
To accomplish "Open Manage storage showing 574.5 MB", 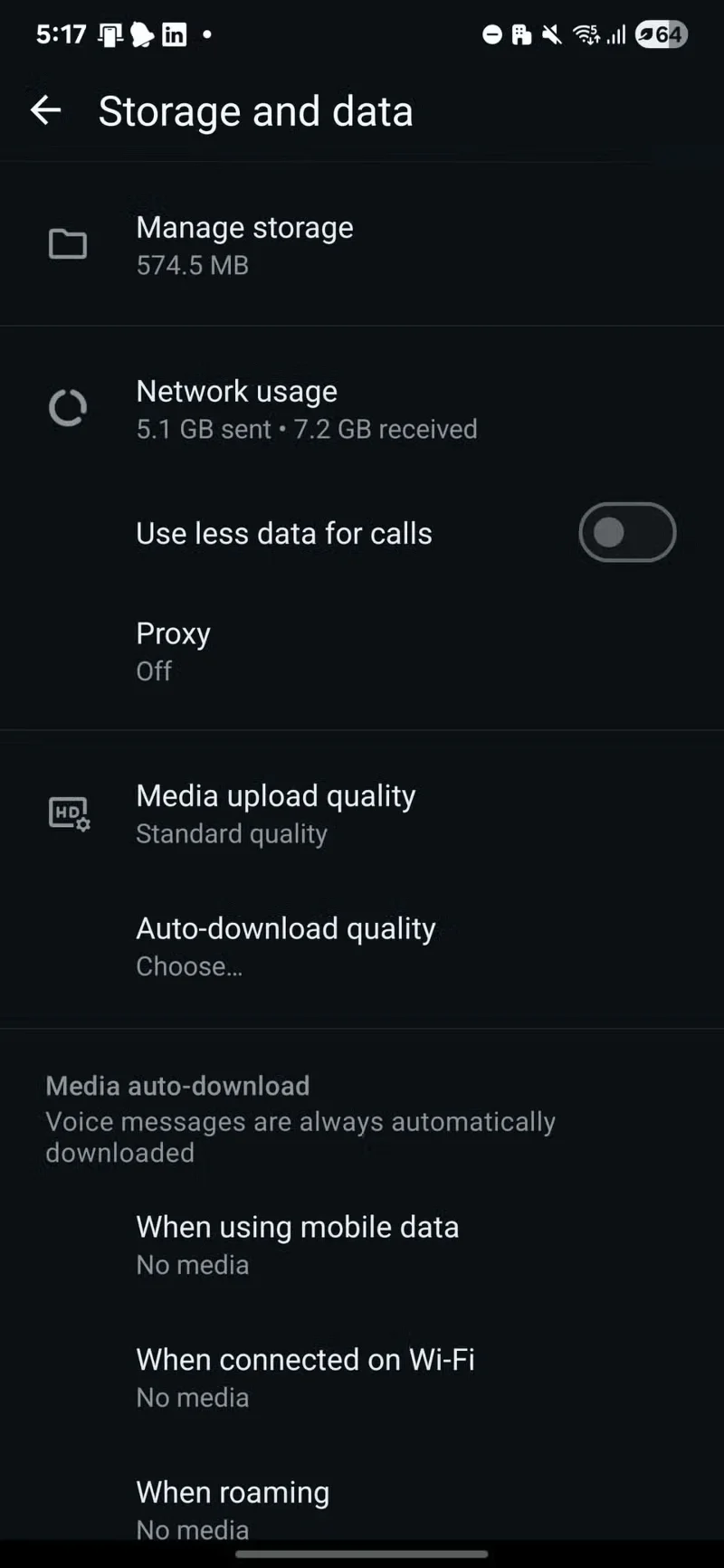I will (244, 243).
